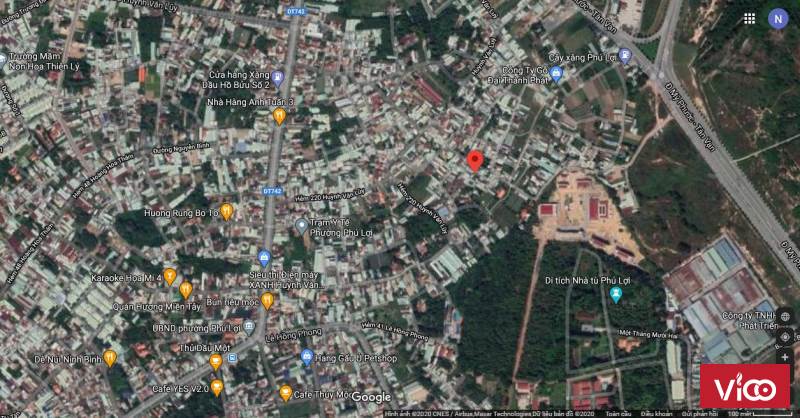Viewport: 800px width, 418px height.
Task: Select the Cây xăng Phú Lợi marker
Action: (x=624, y=56)
